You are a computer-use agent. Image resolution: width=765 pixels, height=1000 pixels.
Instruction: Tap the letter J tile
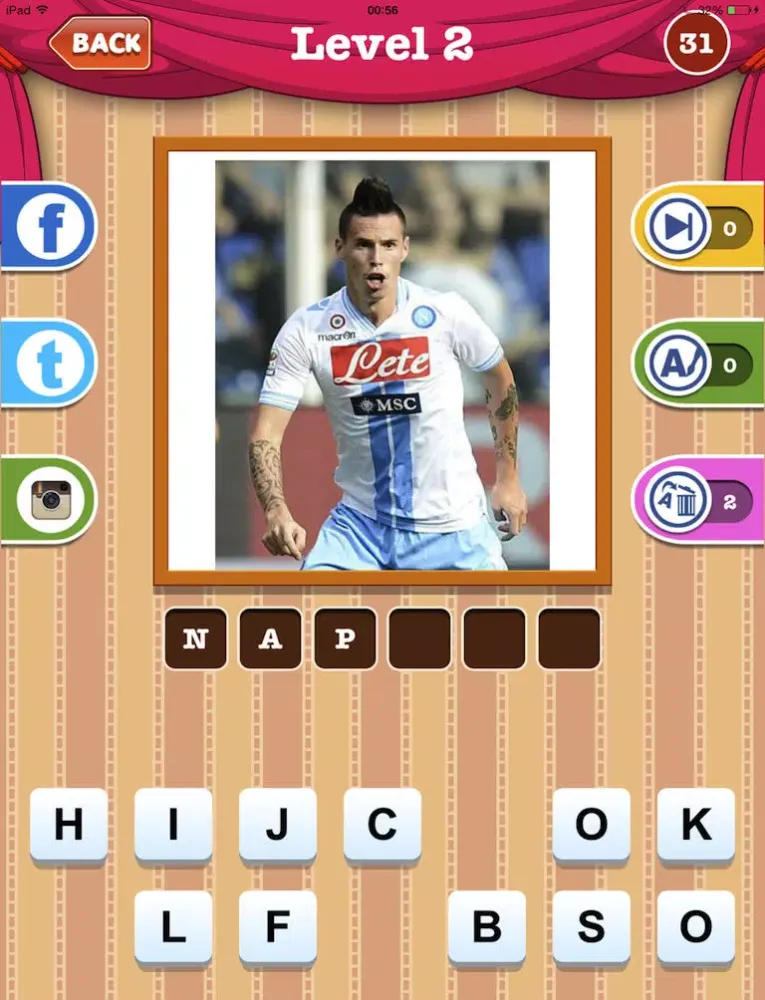tap(277, 825)
